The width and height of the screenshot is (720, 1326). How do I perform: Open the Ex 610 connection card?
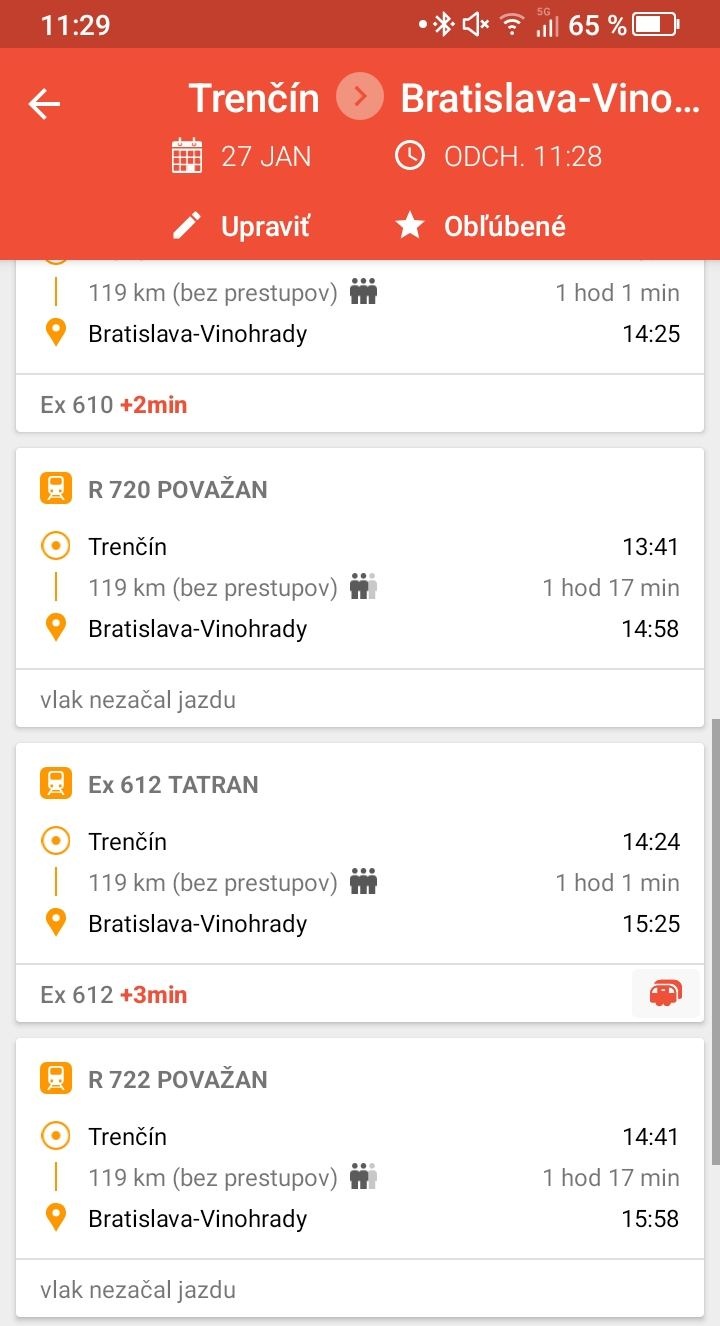point(360,330)
